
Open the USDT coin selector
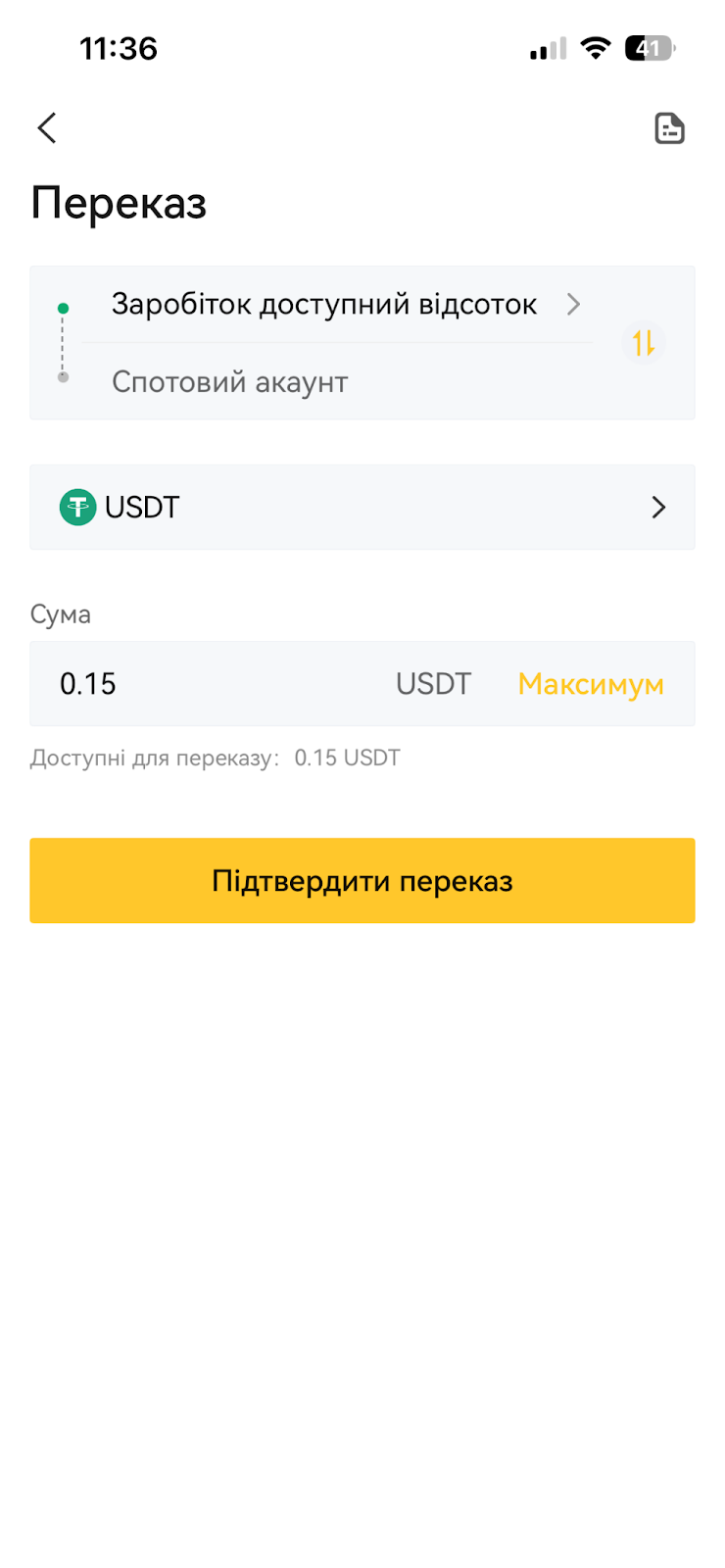(362, 507)
